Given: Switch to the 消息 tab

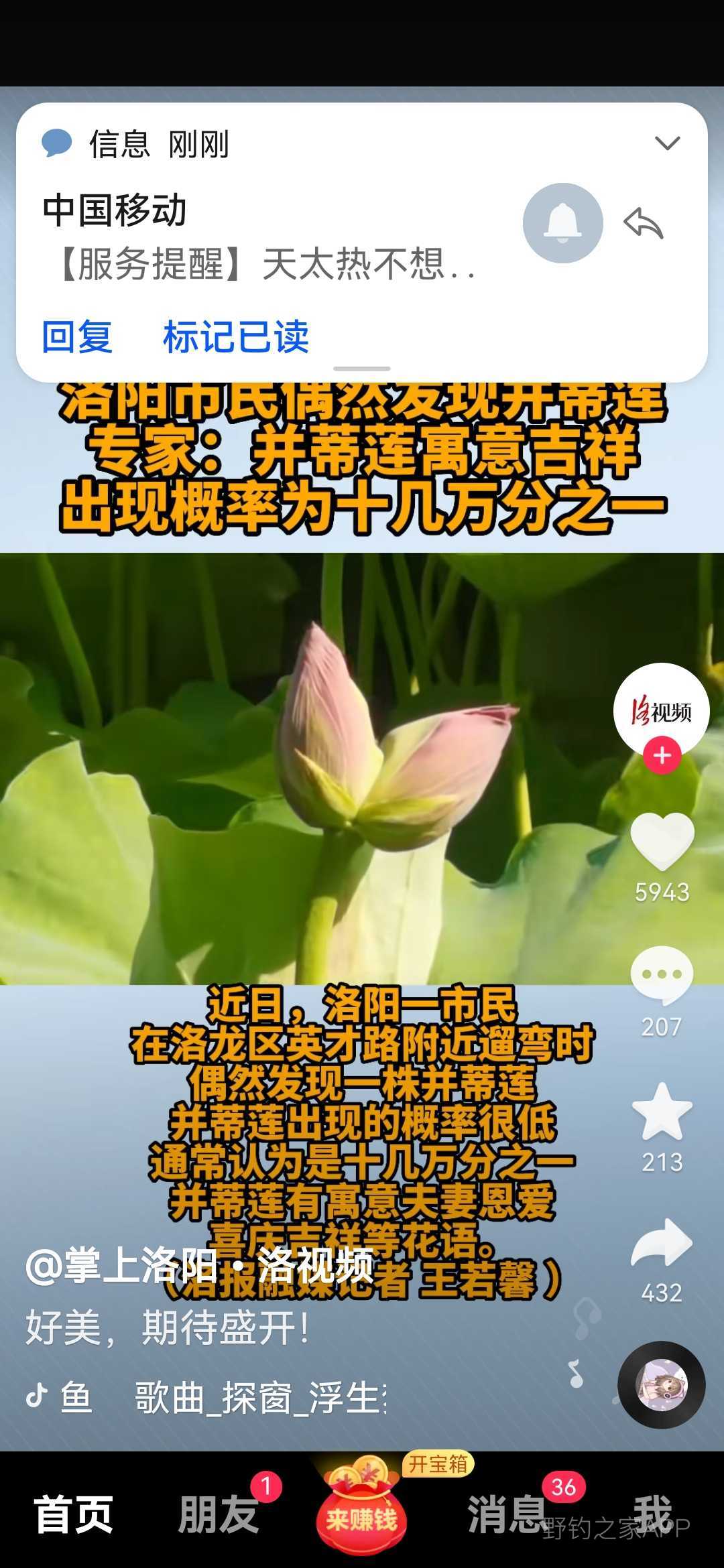Looking at the screenshot, I should click(x=507, y=1514).
